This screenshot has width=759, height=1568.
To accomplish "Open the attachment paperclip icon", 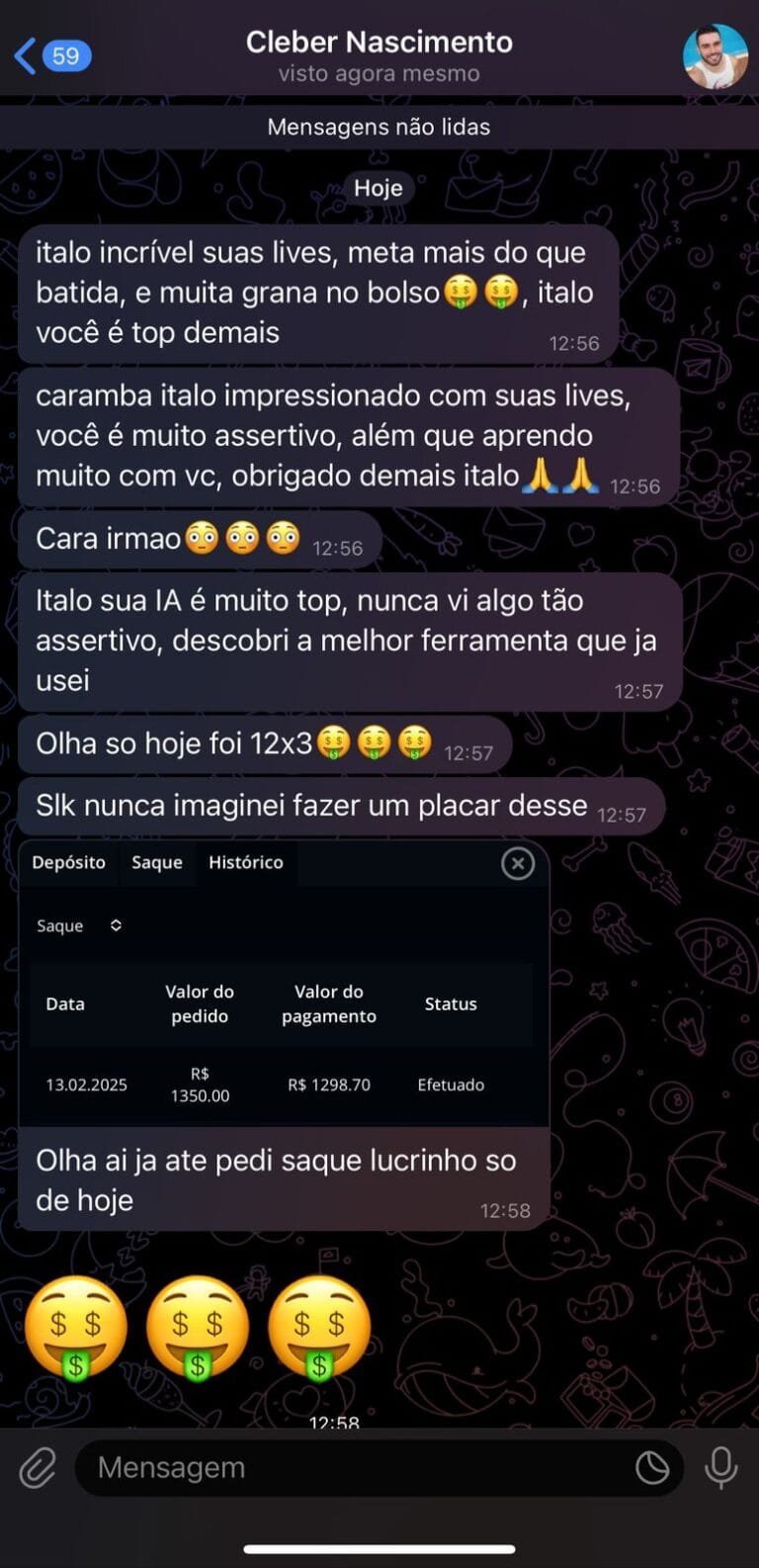I will click(36, 1467).
